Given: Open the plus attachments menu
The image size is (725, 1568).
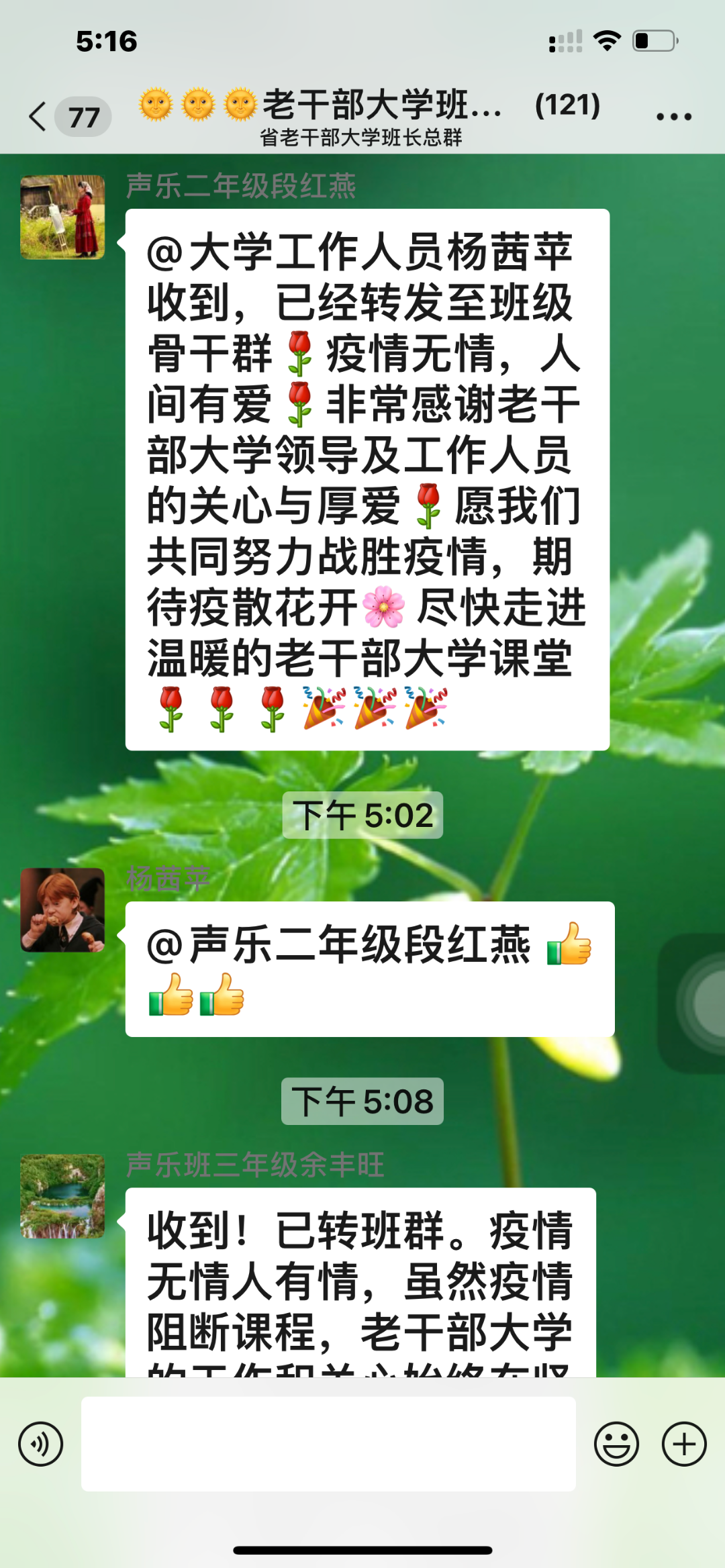Looking at the screenshot, I should 684,1444.
